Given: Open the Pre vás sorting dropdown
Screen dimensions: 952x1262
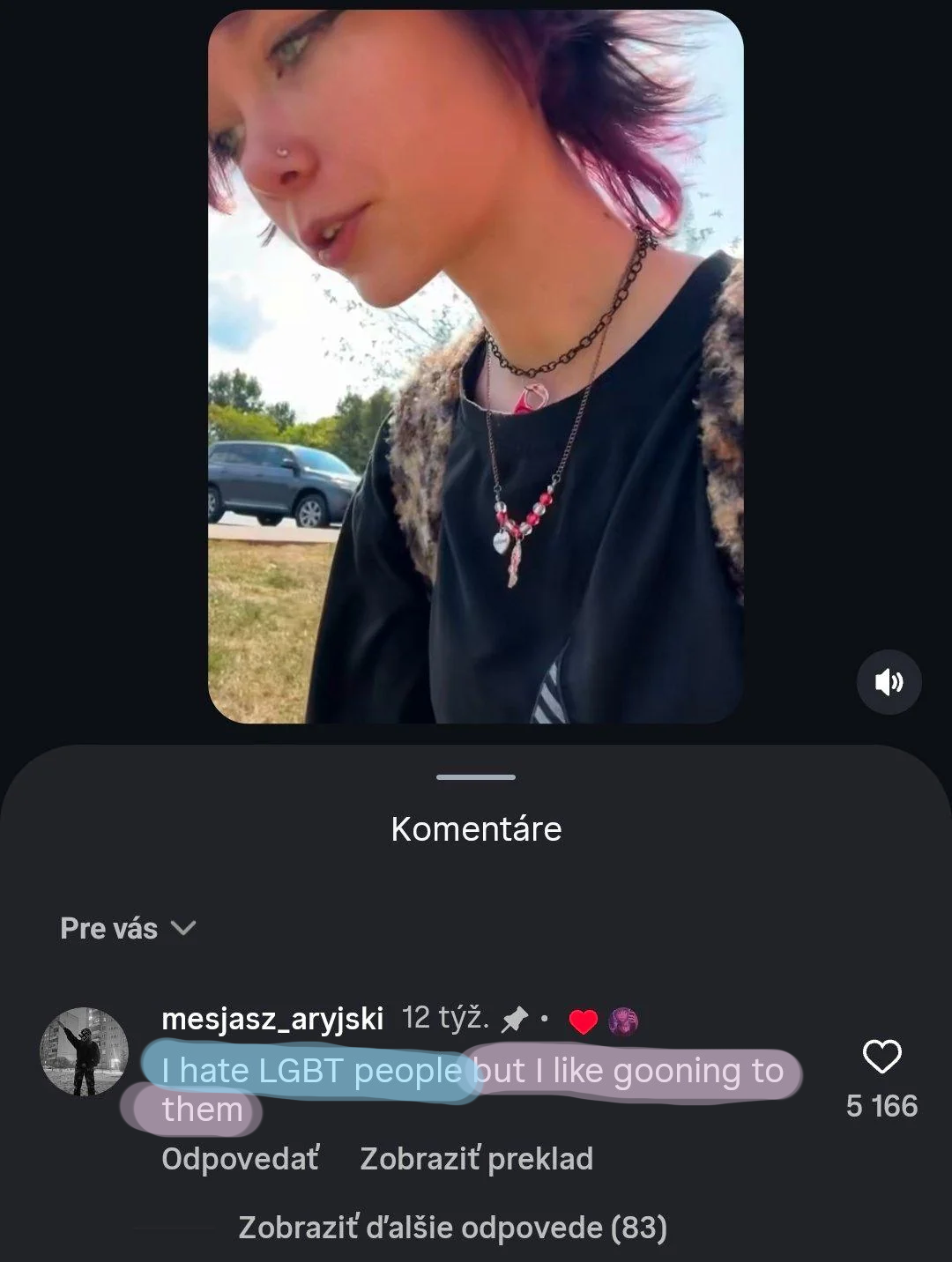Looking at the screenshot, I should click(128, 928).
